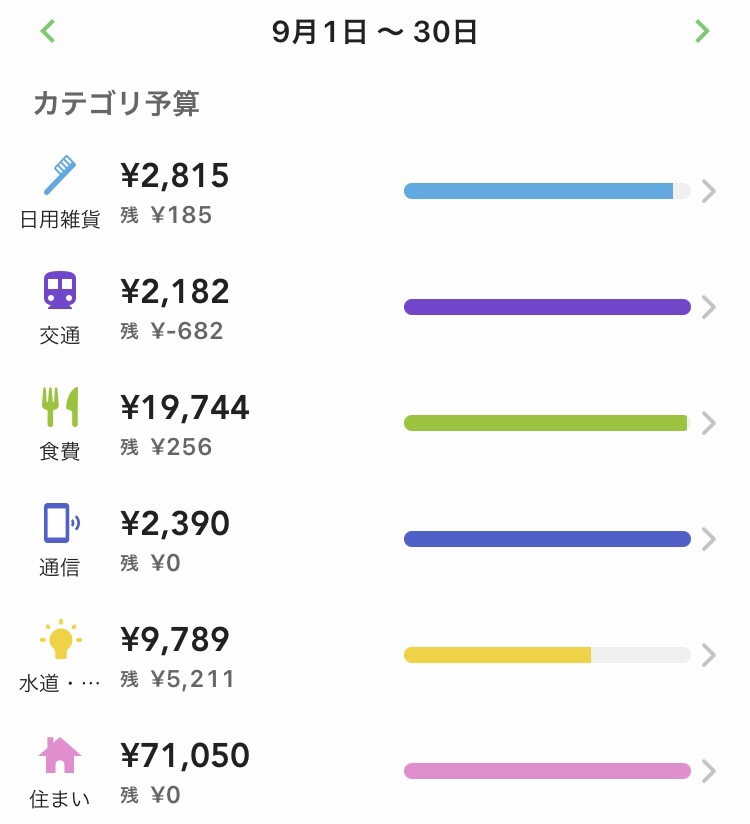The height and width of the screenshot is (824, 750).
Task: Click the ¥2,815 amount for 日用雑貨
Action: pos(175,175)
